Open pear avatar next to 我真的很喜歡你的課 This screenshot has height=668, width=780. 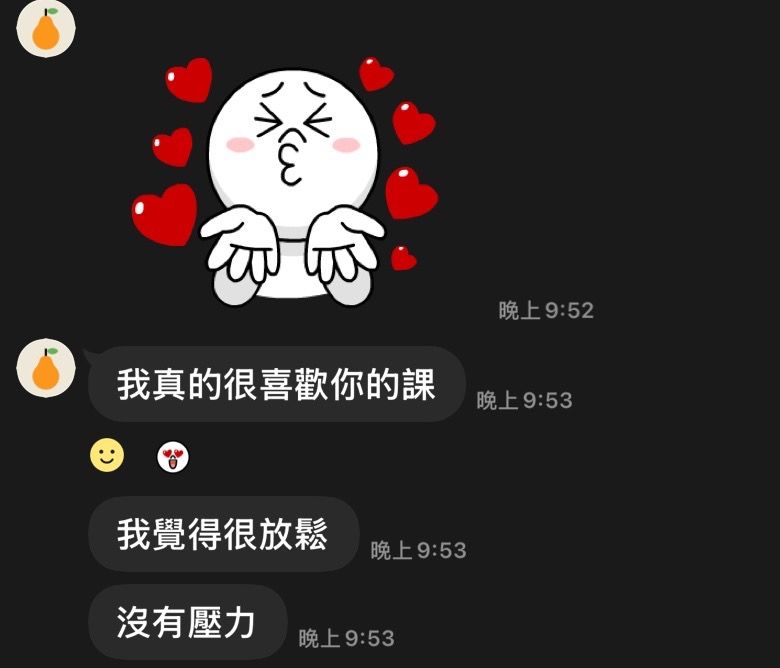pyautogui.click(x=46, y=368)
